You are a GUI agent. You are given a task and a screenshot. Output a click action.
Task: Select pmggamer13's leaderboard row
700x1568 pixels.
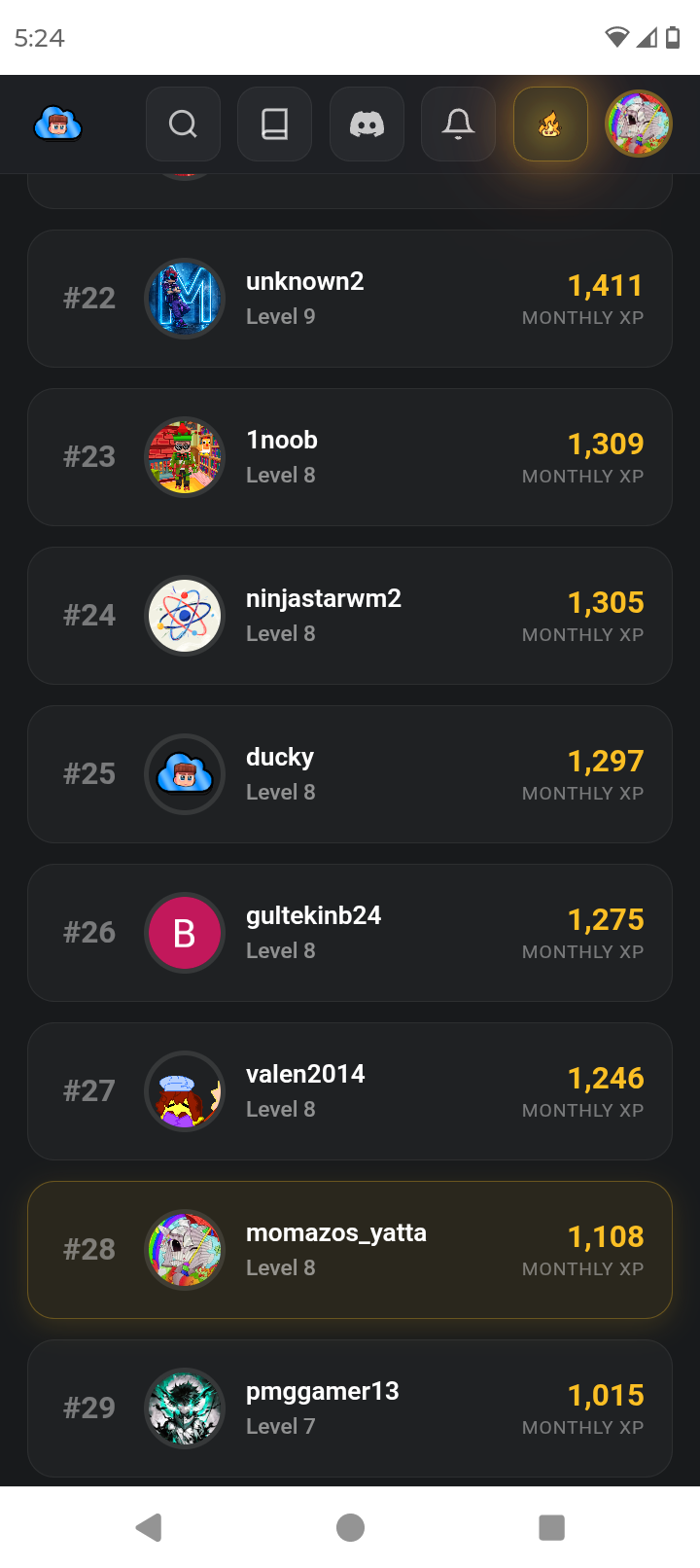[350, 1408]
